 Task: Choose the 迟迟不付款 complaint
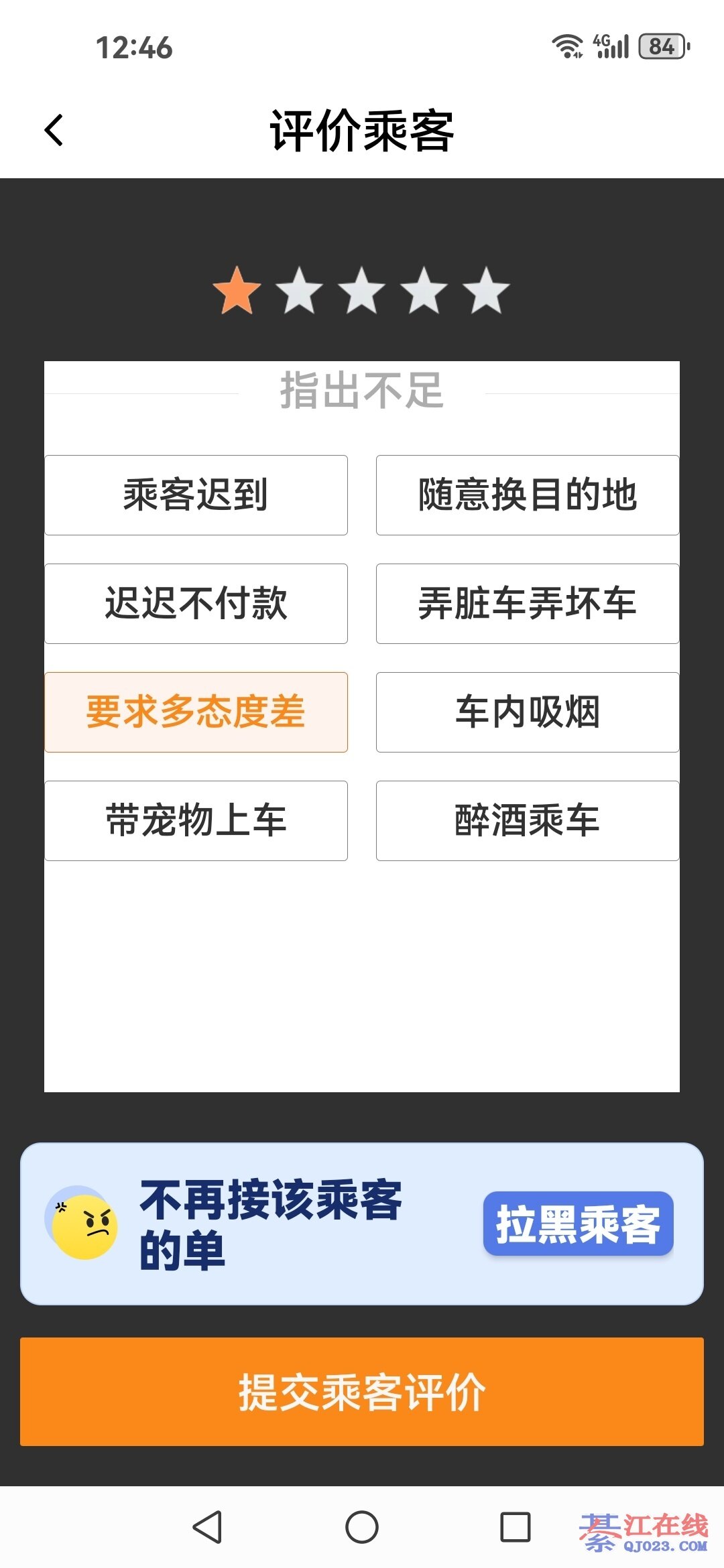[x=196, y=604]
